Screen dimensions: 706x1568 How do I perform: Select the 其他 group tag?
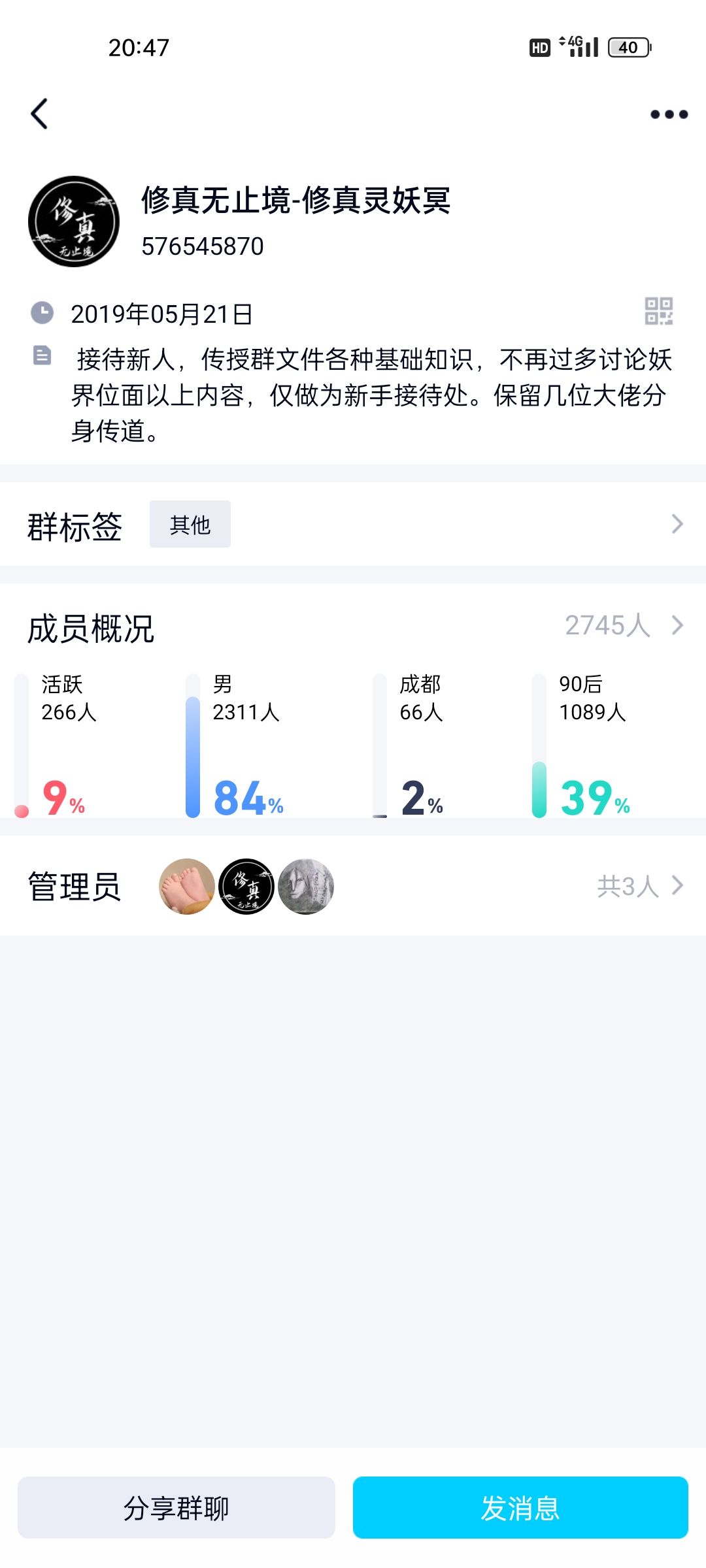tap(190, 523)
